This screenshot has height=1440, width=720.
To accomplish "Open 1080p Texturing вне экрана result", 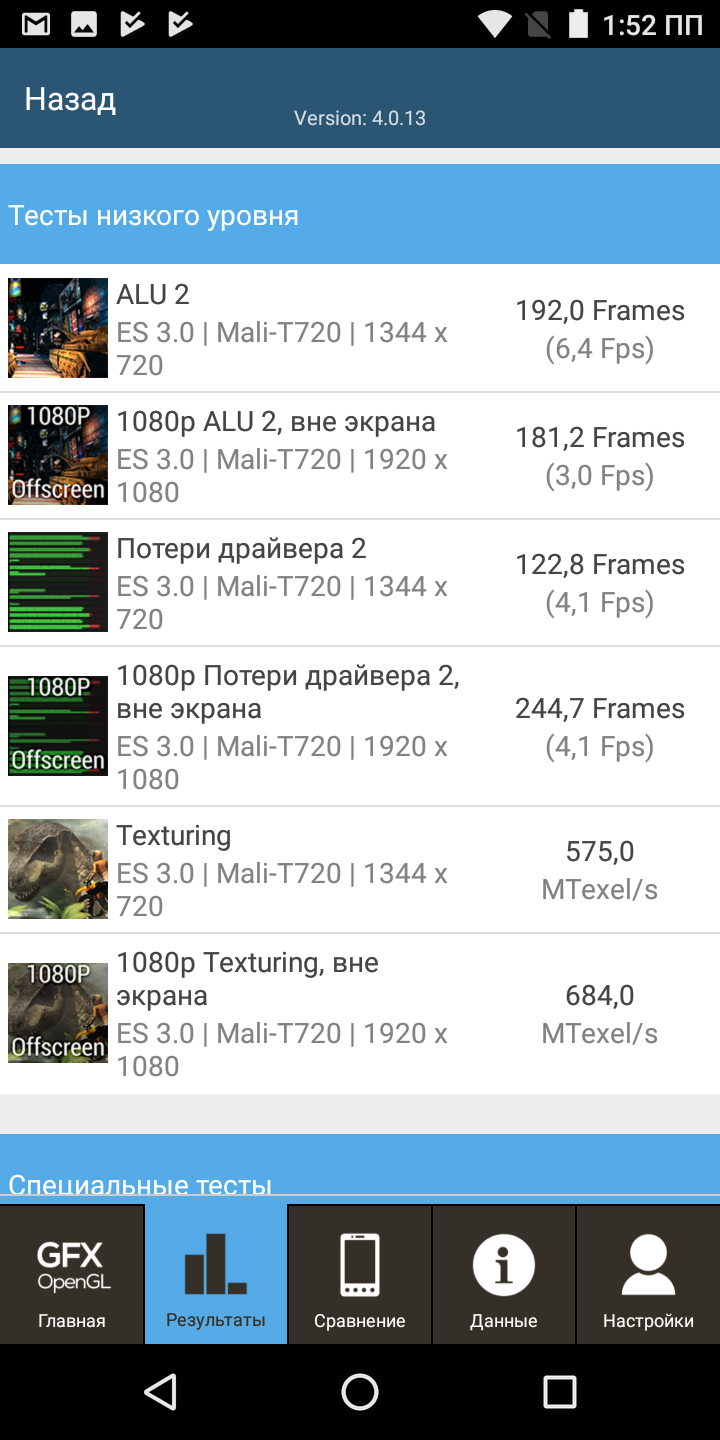I will coord(360,1013).
